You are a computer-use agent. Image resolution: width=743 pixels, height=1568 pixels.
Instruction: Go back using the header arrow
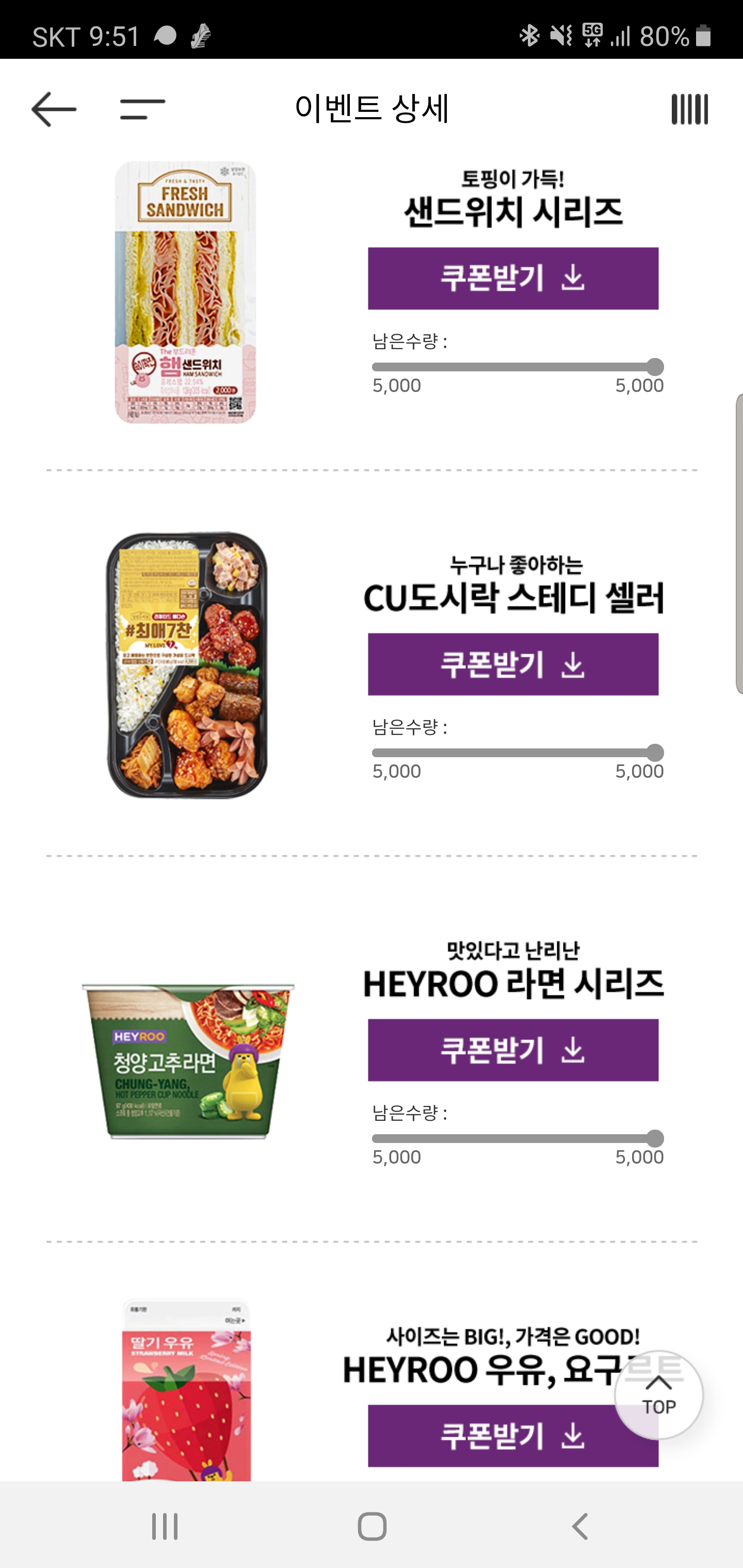(x=54, y=109)
